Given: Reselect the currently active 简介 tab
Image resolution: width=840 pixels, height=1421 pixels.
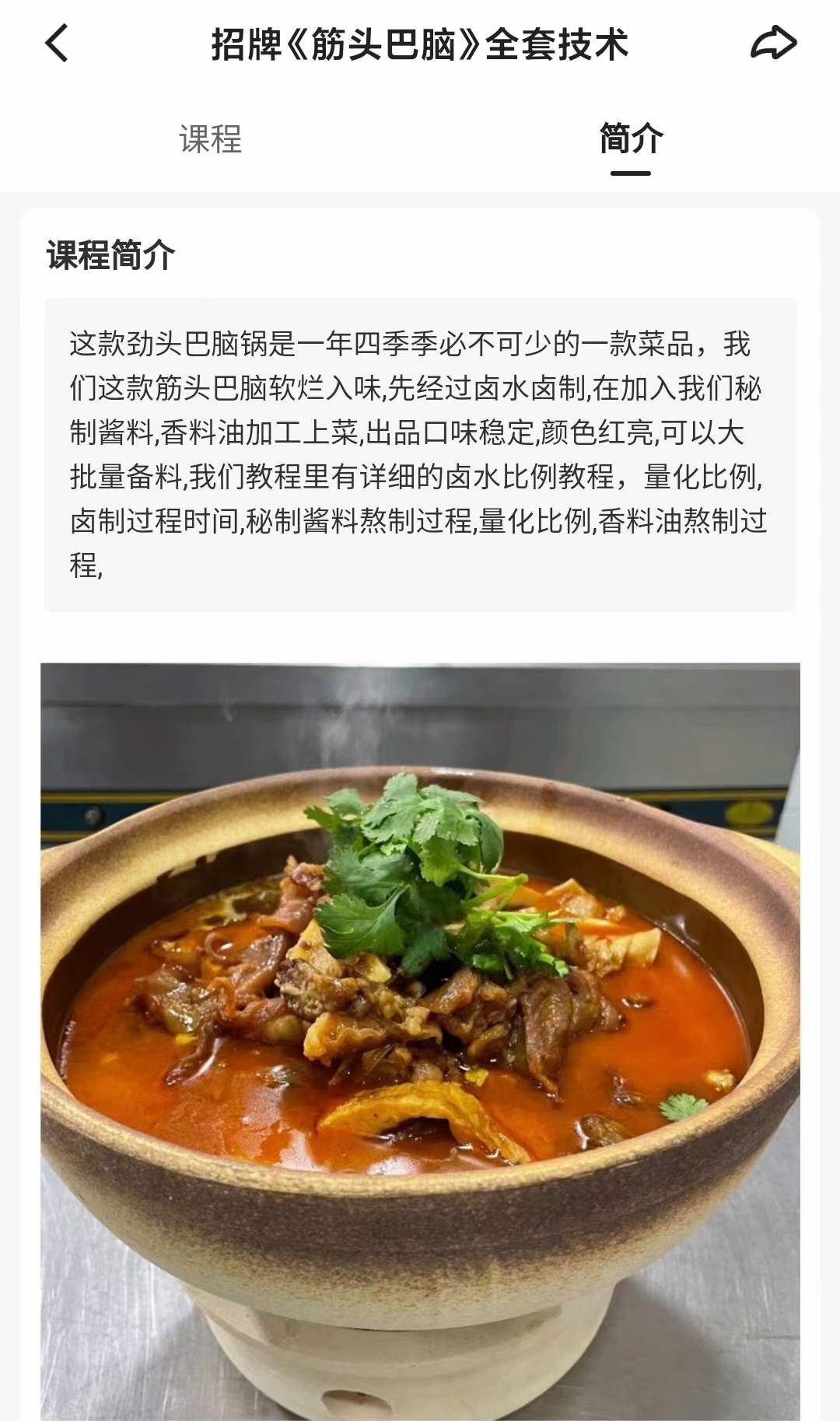Looking at the screenshot, I should 631,138.
